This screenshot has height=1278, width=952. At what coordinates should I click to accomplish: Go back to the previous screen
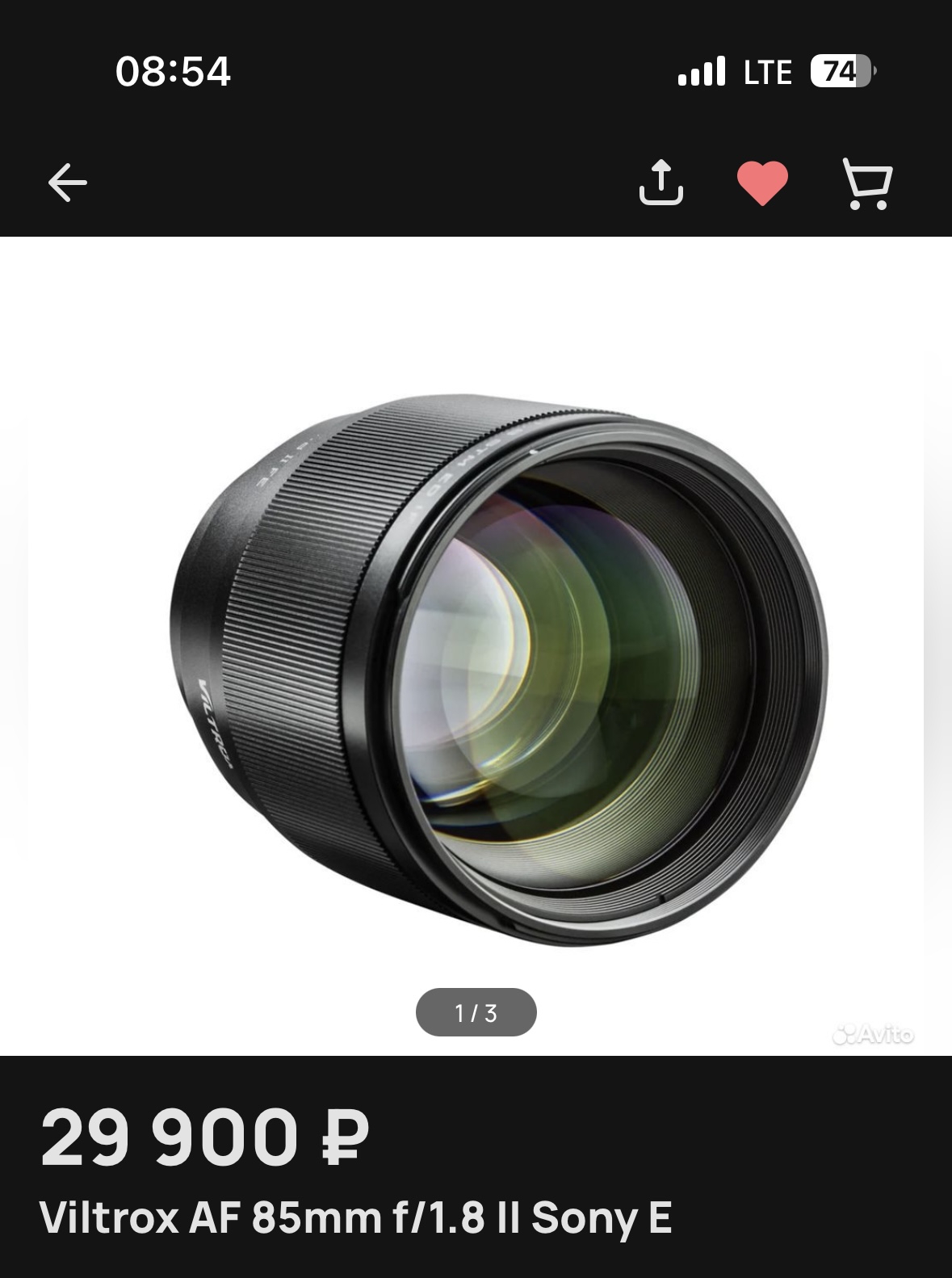click(x=68, y=183)
